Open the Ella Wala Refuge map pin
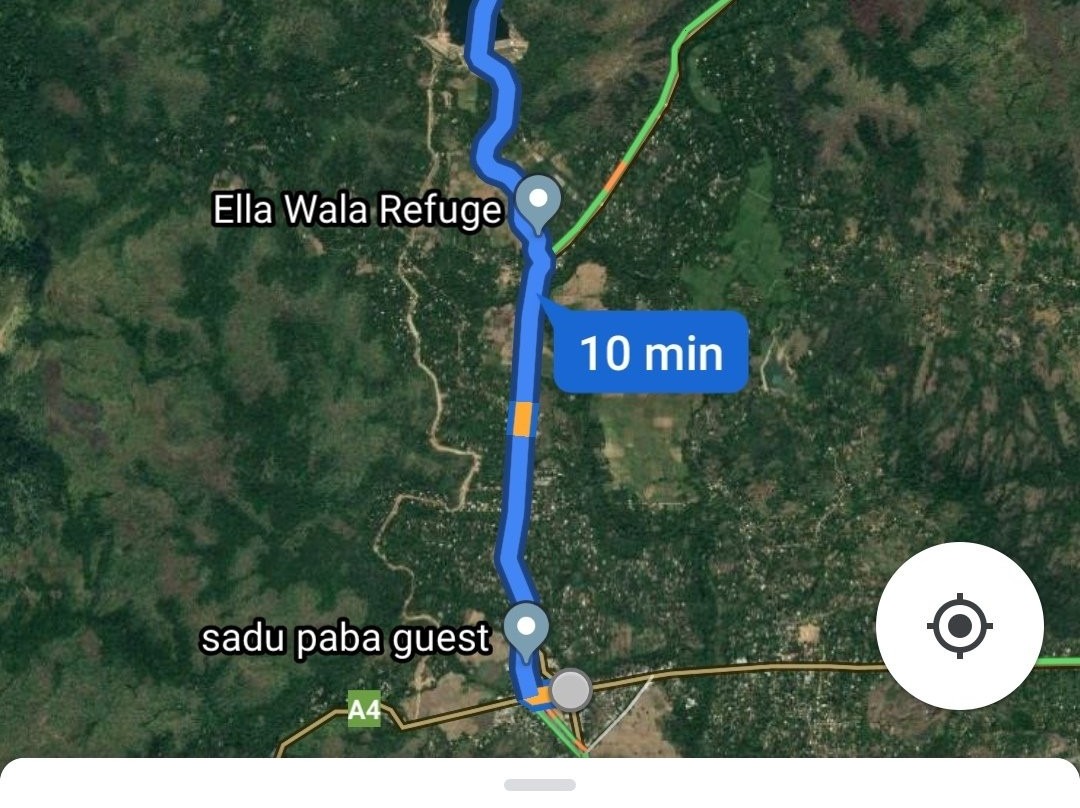 coord(538,201)
